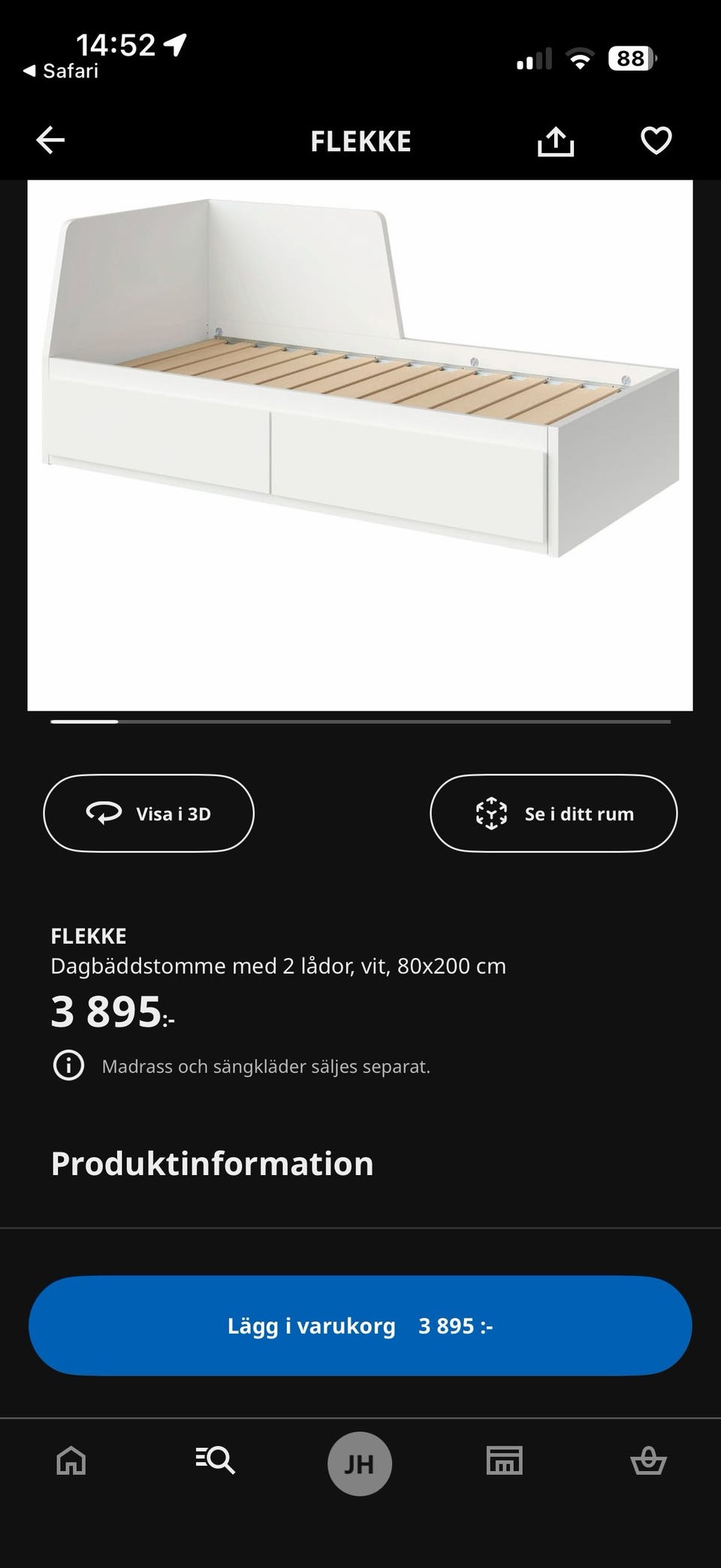Tap Visa i 3D button
This screenshot has height=1568, width=721.
149,814
